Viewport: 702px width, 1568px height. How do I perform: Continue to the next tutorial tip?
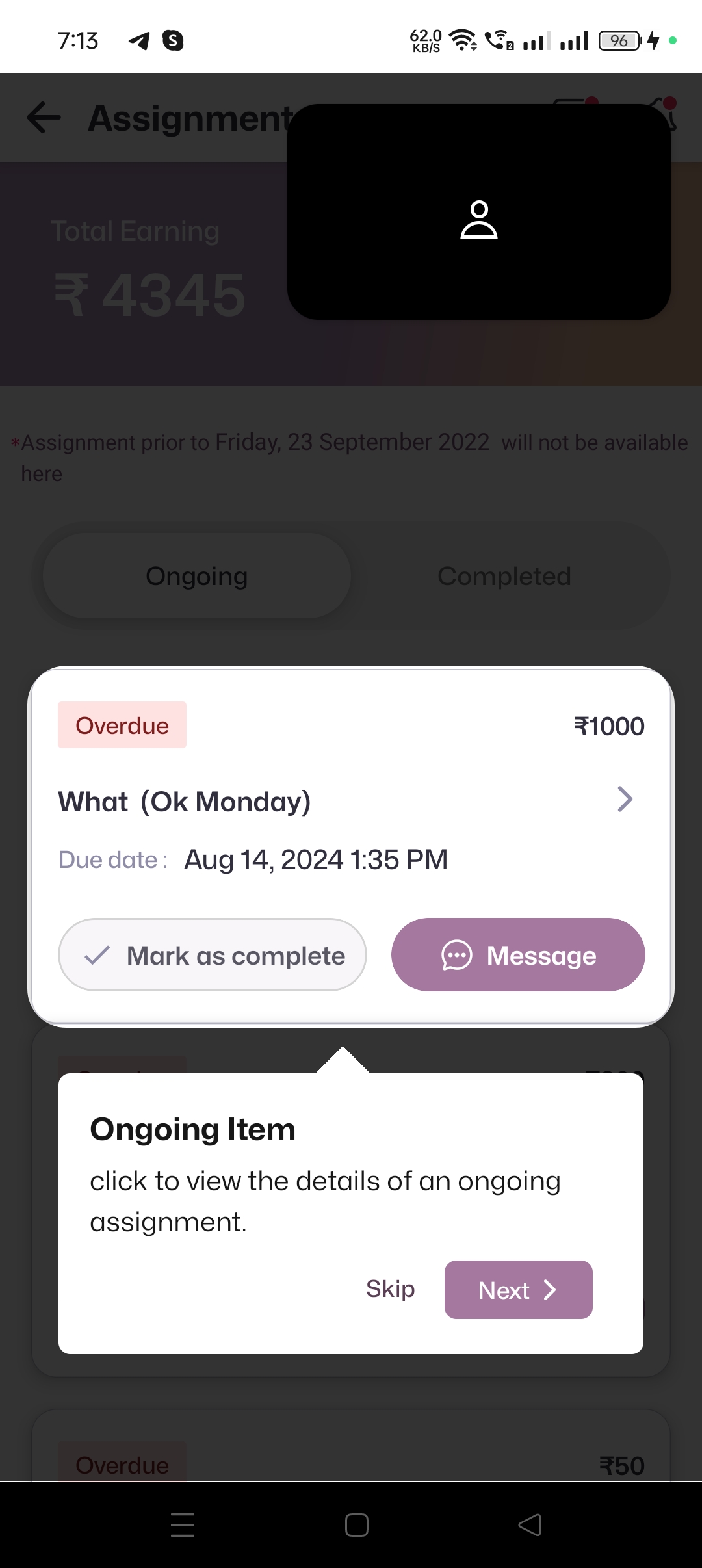click(x=518, y=1290)
